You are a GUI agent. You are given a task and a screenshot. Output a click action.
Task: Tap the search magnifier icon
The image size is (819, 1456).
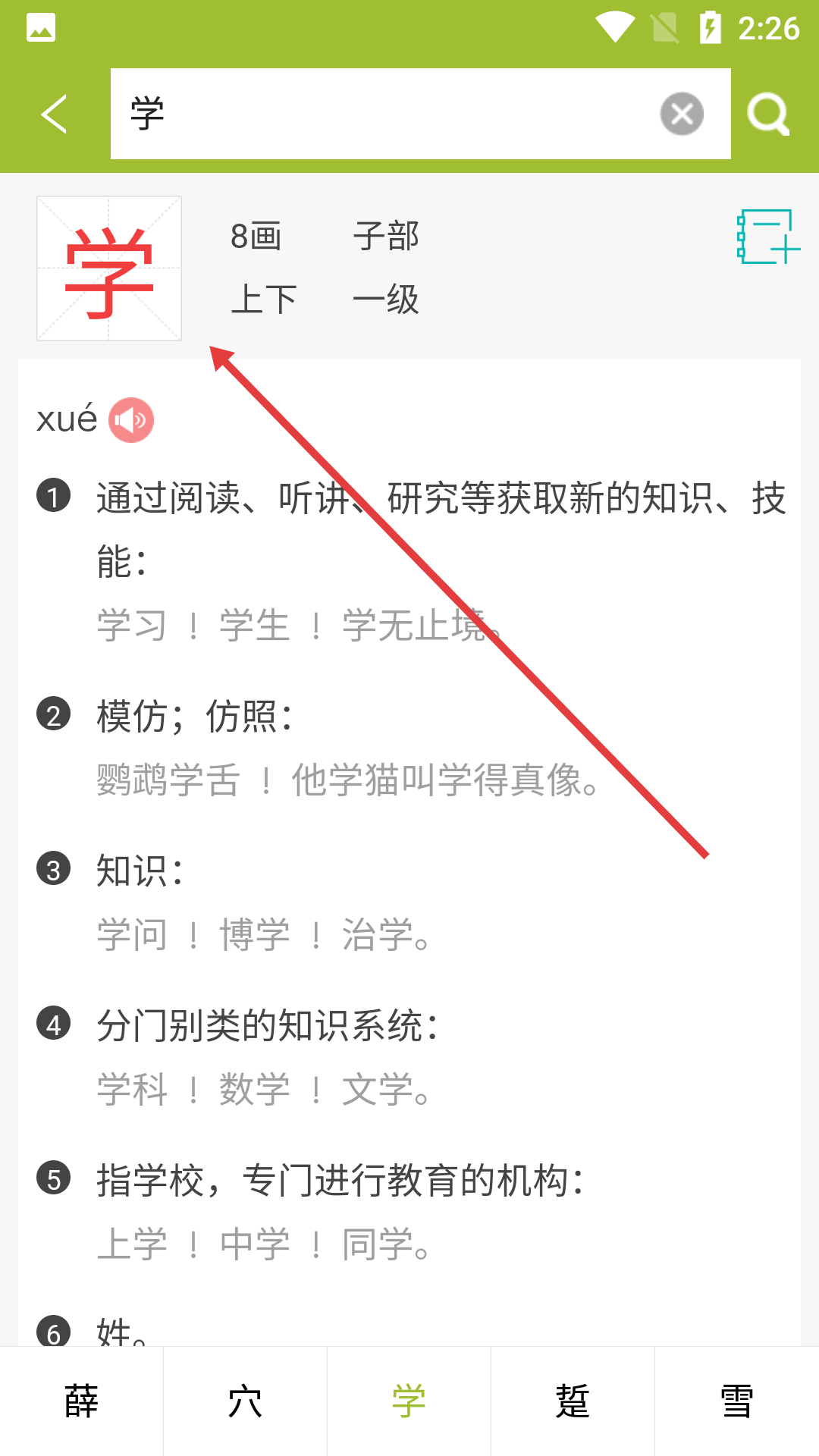coord(768,115)
